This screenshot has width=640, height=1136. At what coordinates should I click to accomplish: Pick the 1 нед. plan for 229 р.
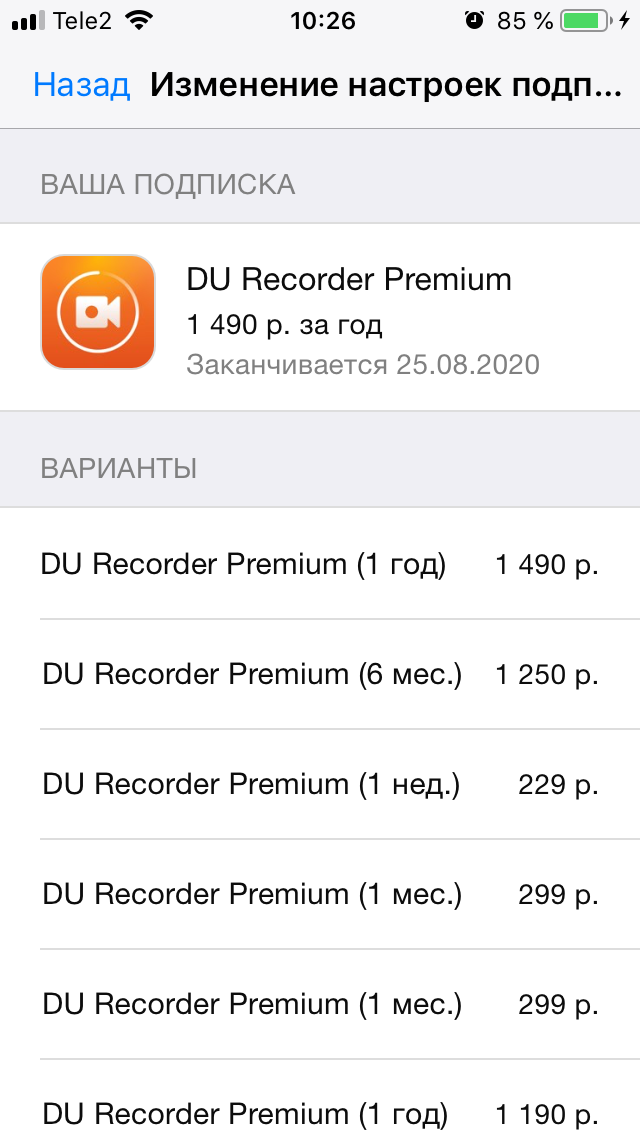[320, 784]
